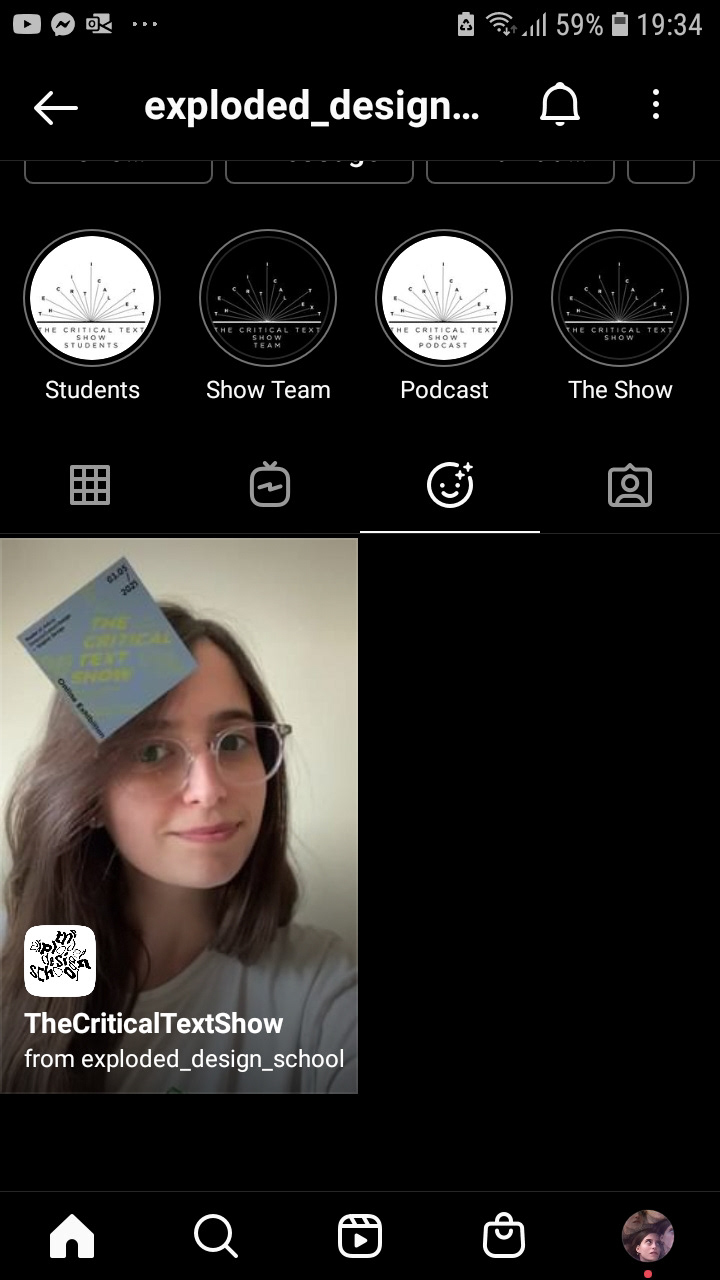The height and width of the screenshot is (1280, 720).
Task: Open the notifications bell for this profile
Action: point(560,105)
